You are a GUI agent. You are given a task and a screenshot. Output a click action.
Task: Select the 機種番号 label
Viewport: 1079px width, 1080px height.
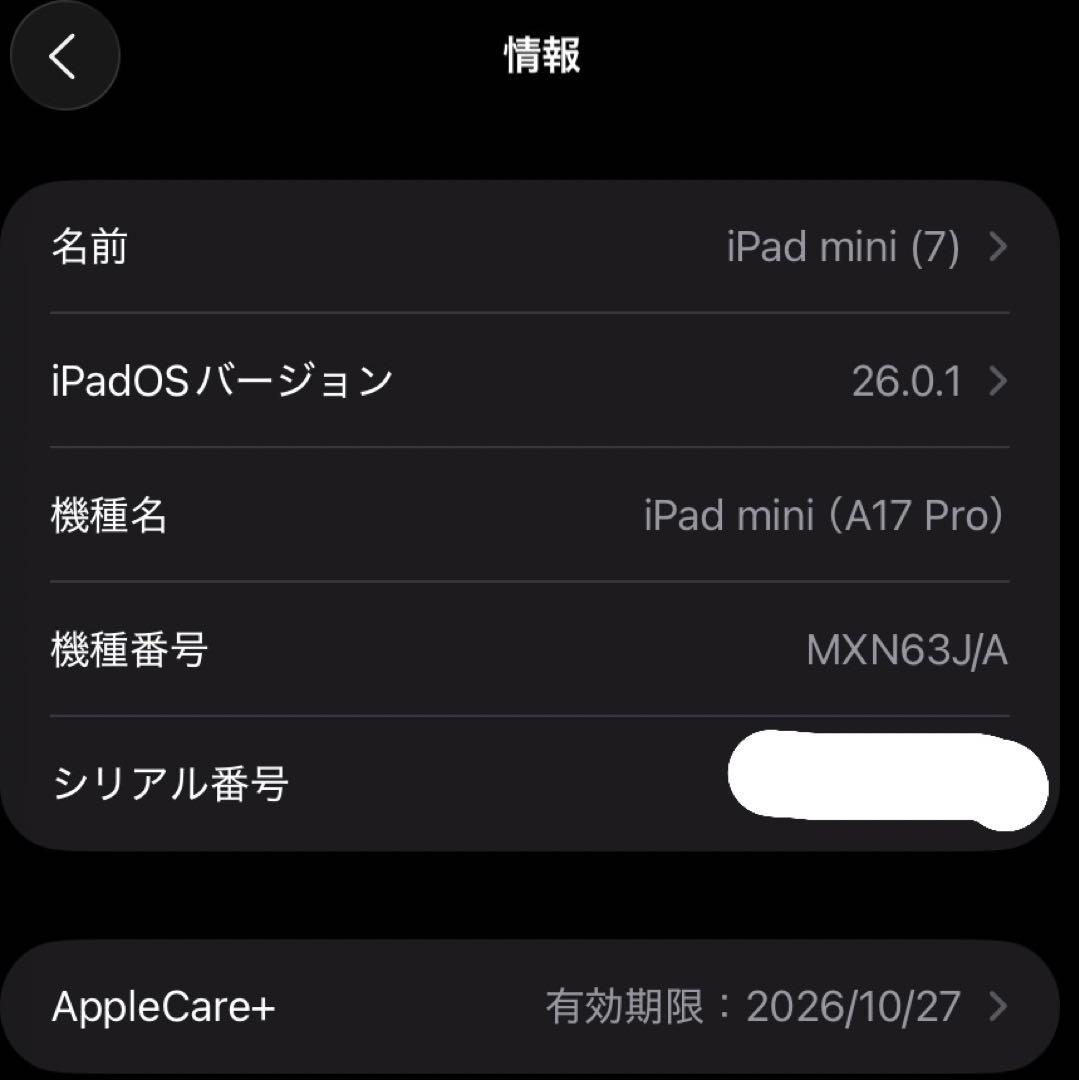coord(130,649)
